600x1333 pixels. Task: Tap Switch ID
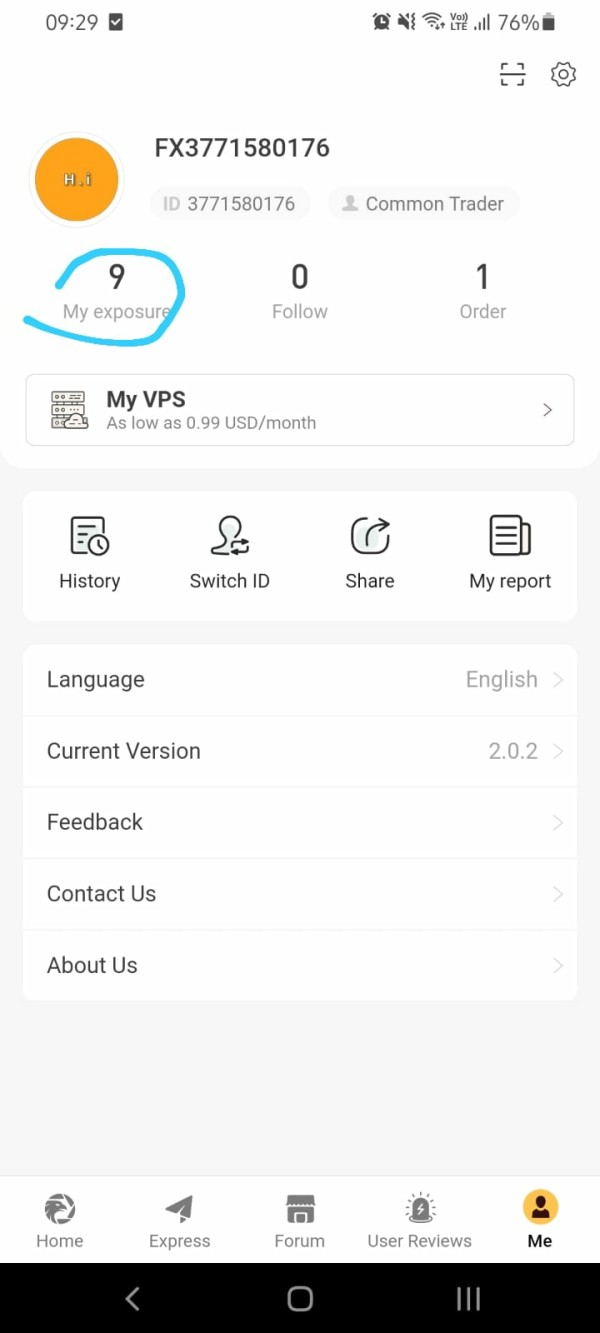[230, 553]
